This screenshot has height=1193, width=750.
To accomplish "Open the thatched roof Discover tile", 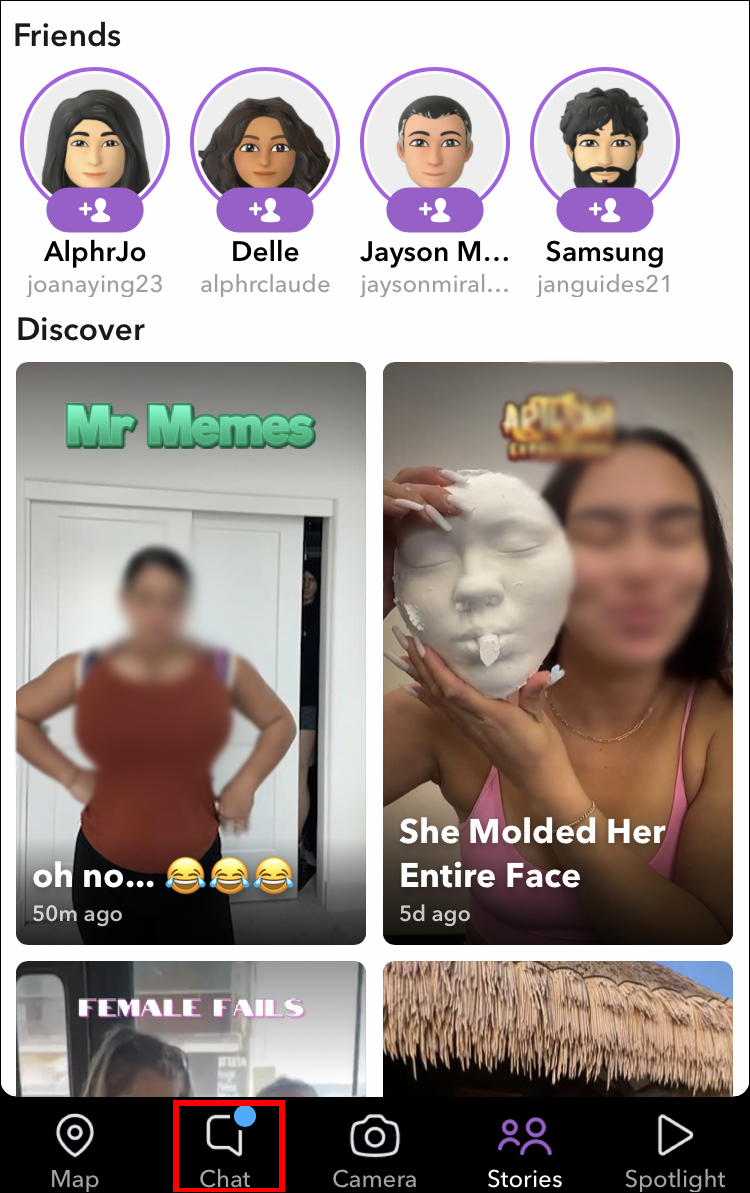I will (558, 1028).
